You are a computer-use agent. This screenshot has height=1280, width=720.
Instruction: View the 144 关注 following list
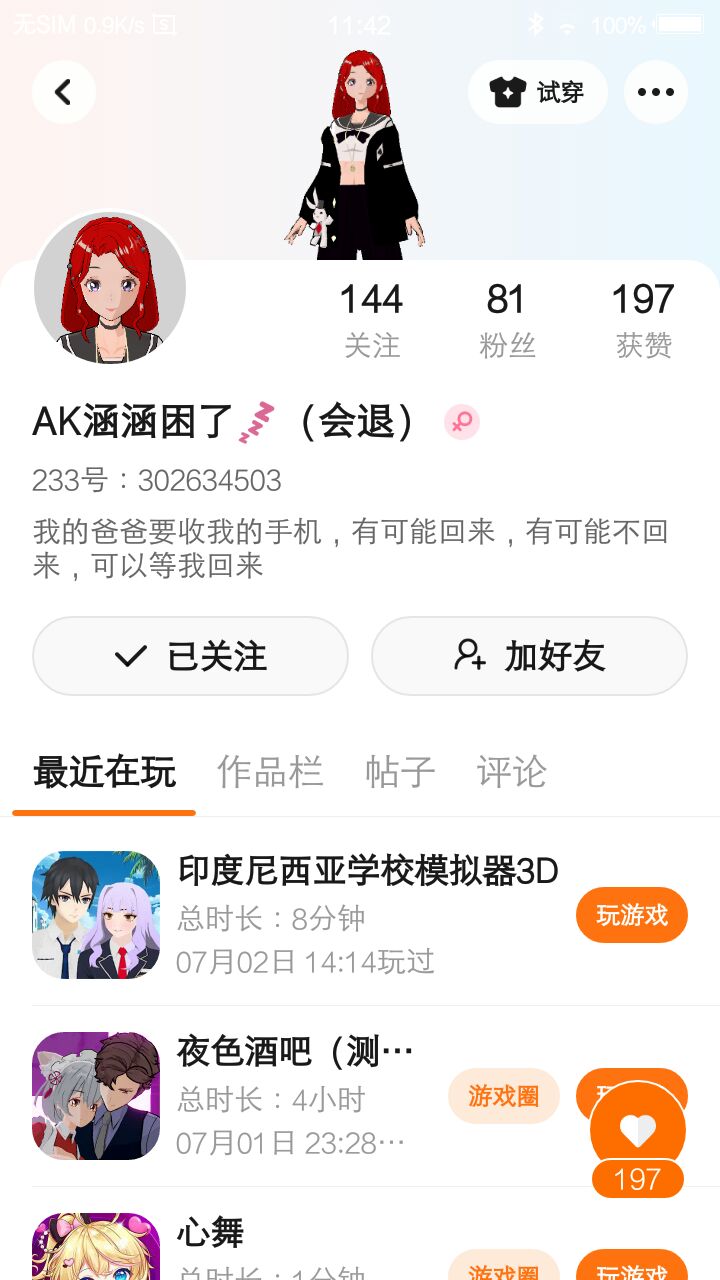point(371,320)
